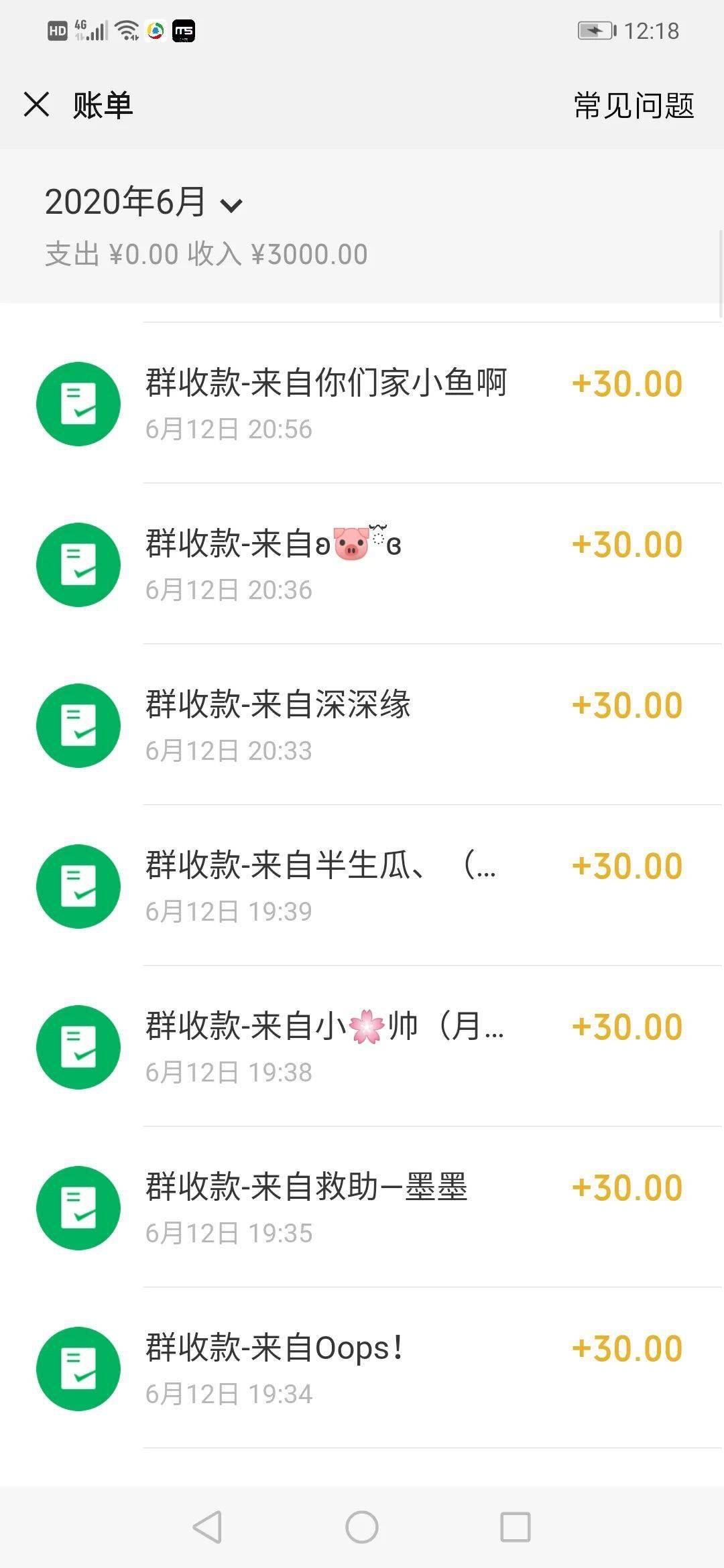This screenshot has height=1568, width=724.
Task: Select the green icon next to 小帅 payment
Action: tap(78, 1047)
